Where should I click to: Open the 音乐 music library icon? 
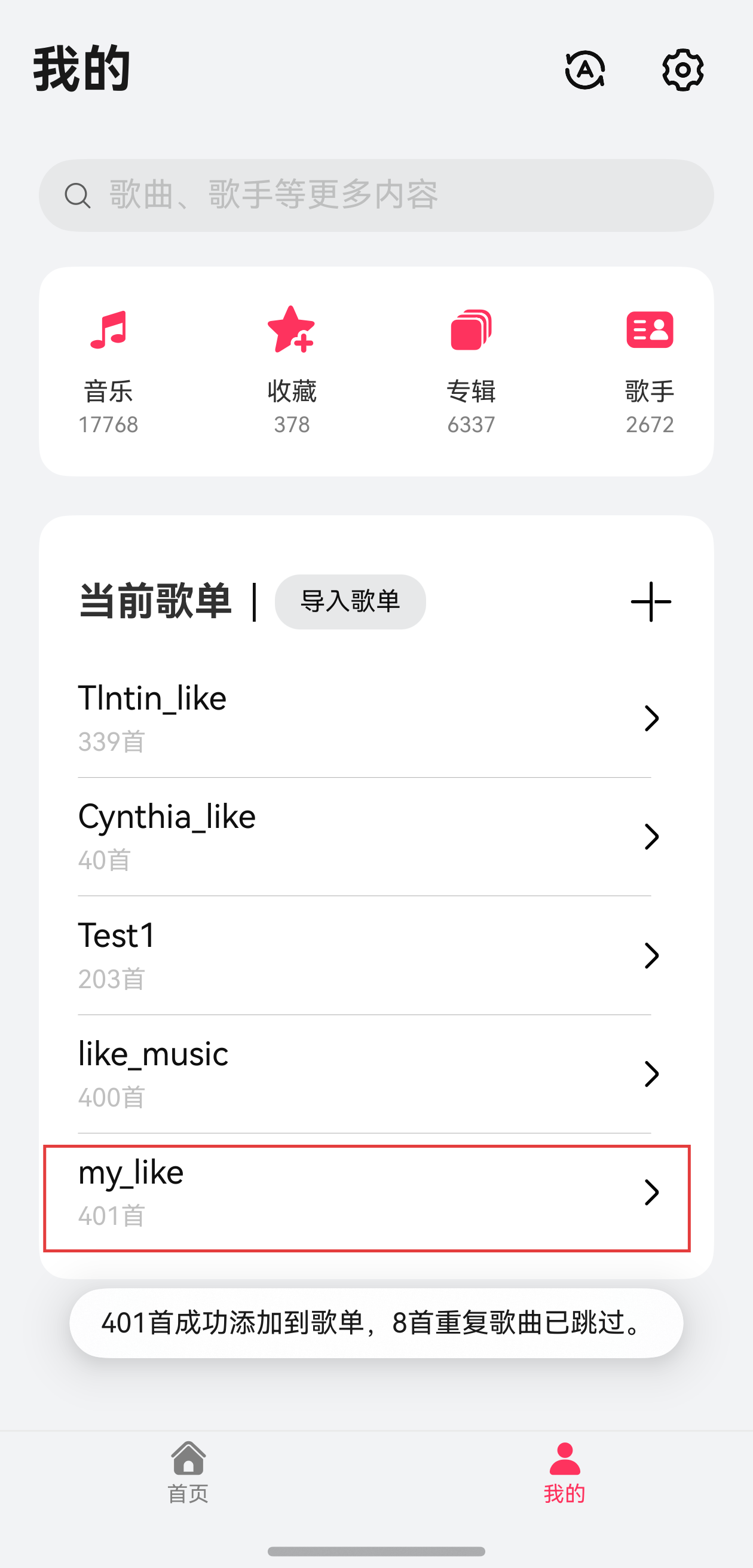point(107,332)
